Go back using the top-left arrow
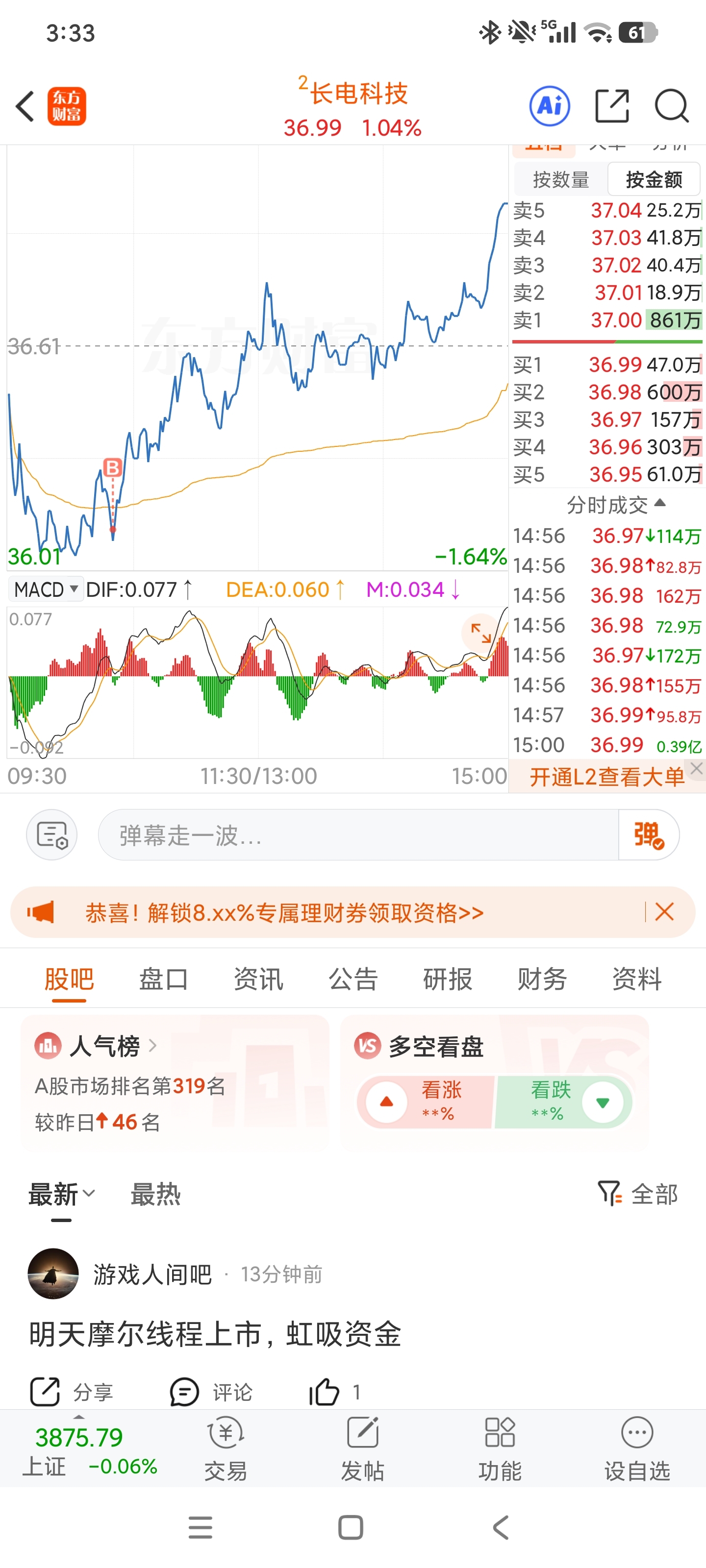 [25, 106]
